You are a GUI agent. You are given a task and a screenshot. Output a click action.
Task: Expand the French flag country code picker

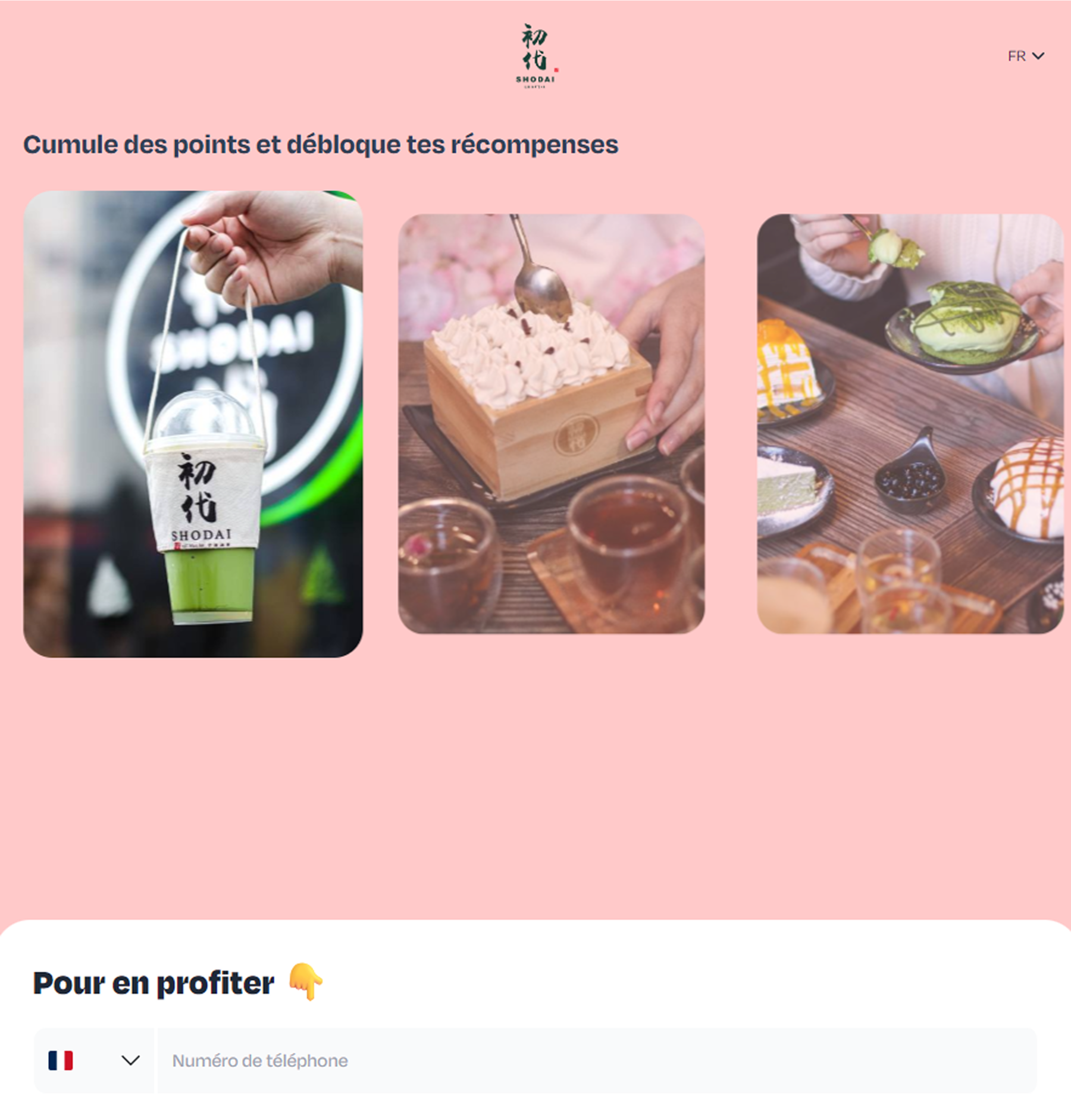pos(94,1060)
